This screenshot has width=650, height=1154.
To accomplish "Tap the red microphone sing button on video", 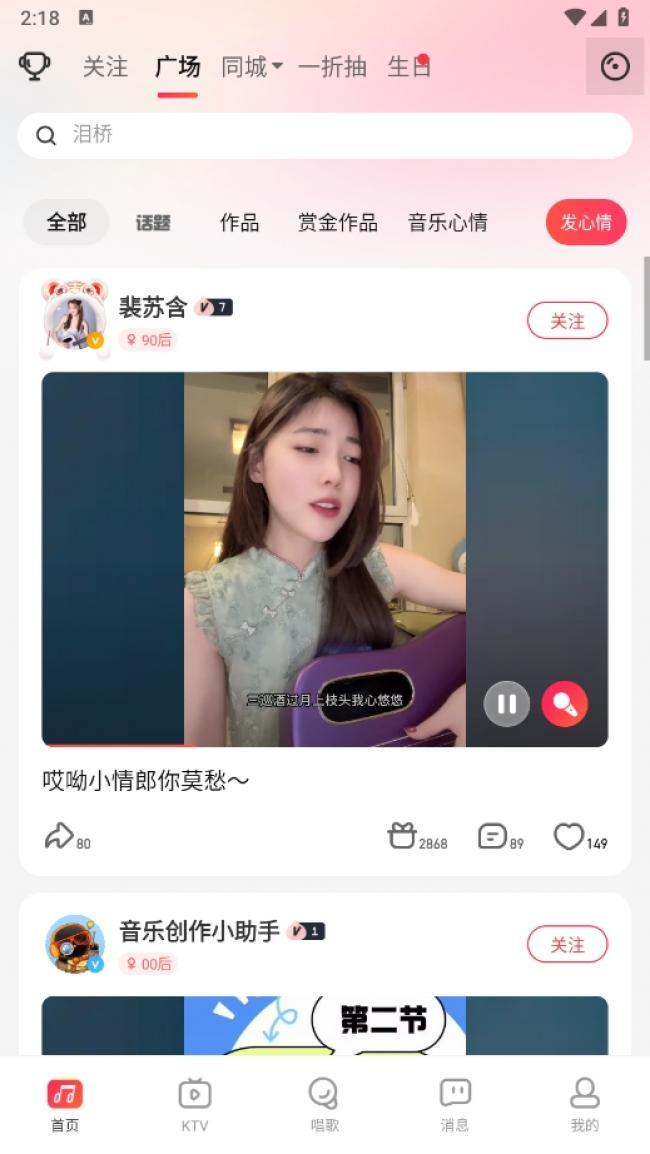I will click(564, 704).
